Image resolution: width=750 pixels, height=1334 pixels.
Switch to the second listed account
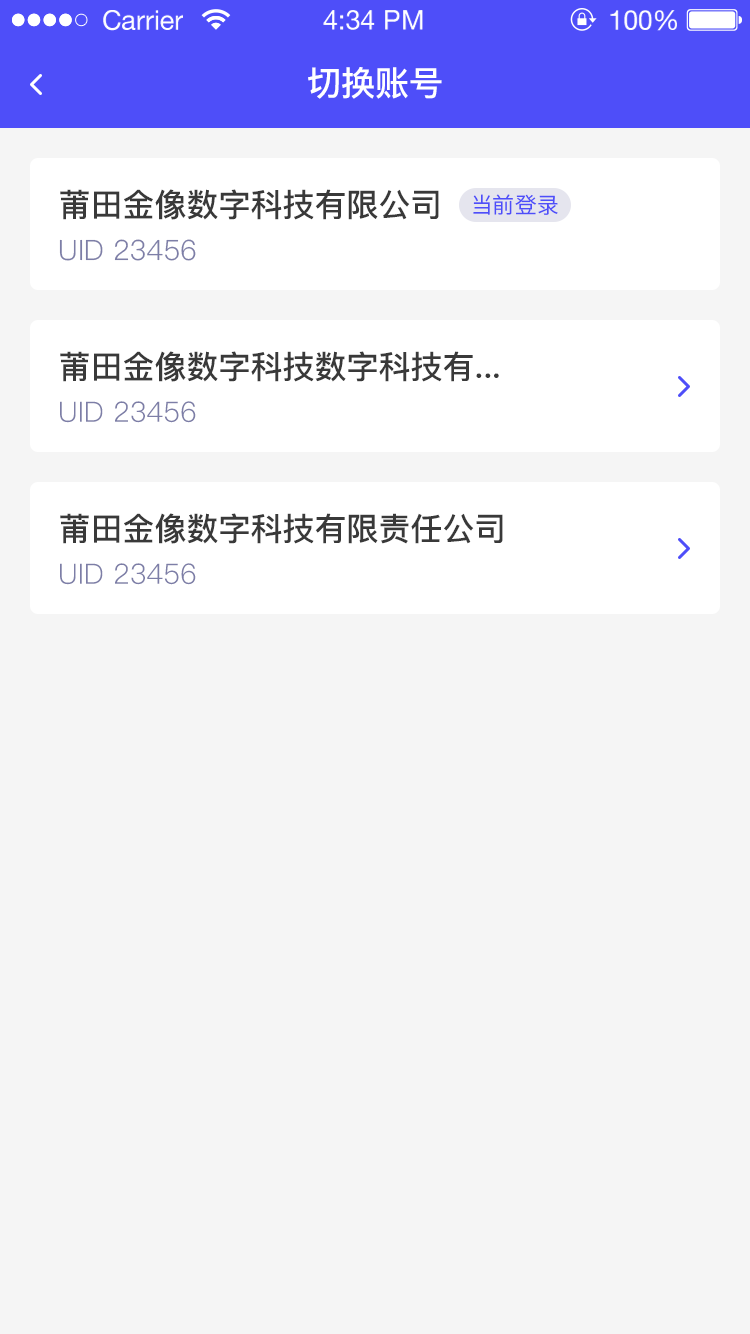tap(375, 386)
